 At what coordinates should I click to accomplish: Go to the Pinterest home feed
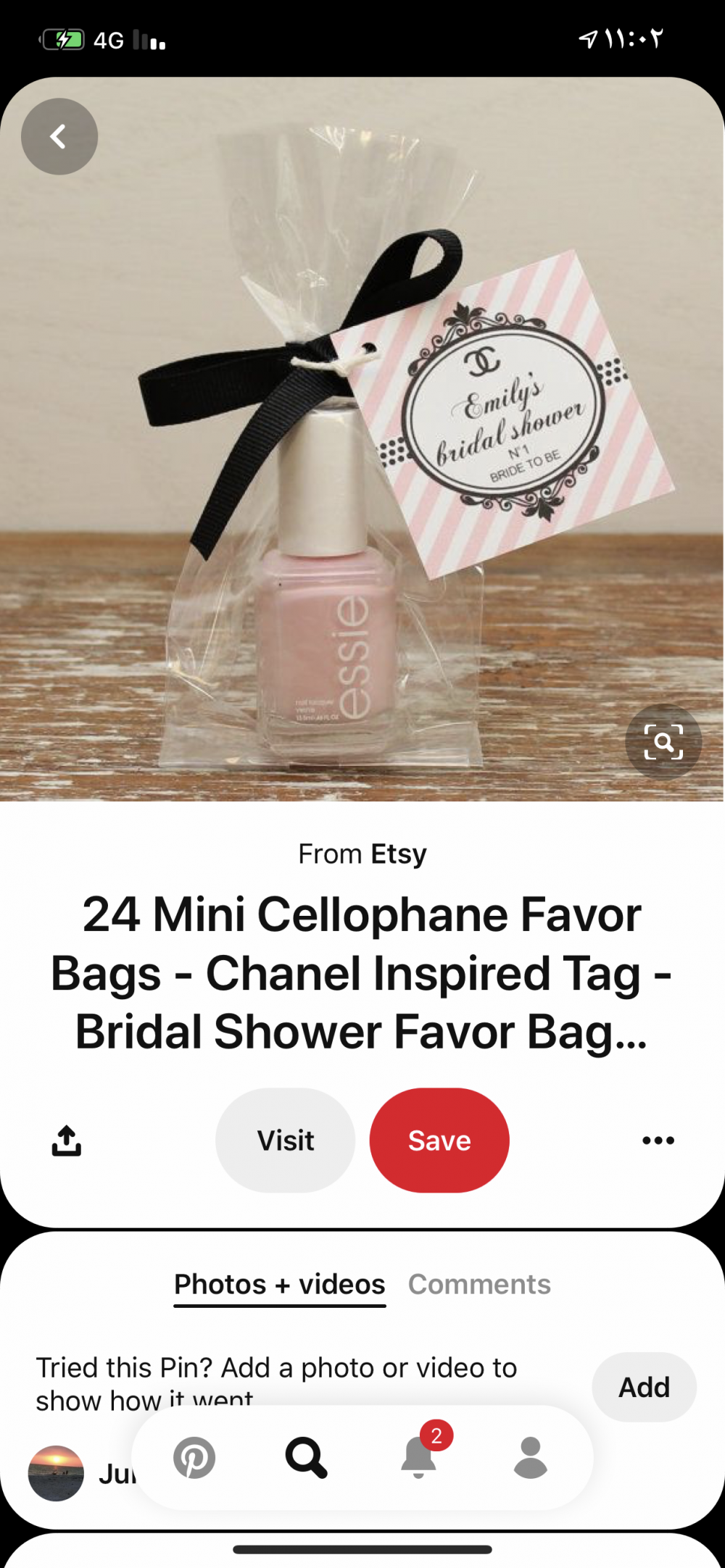pos(194,1458)
